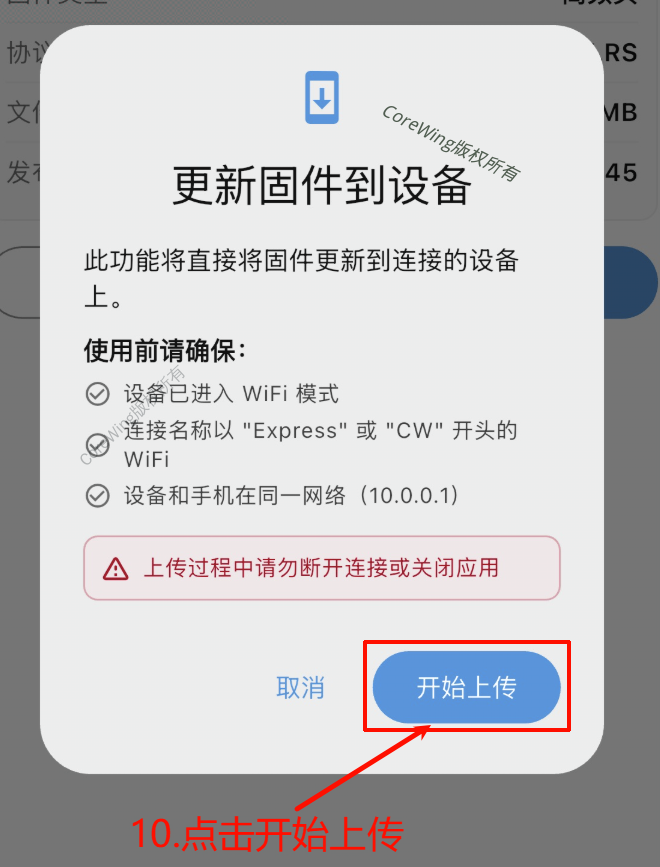Tap 开始上传 to start the firmware upload

[466, 688]
